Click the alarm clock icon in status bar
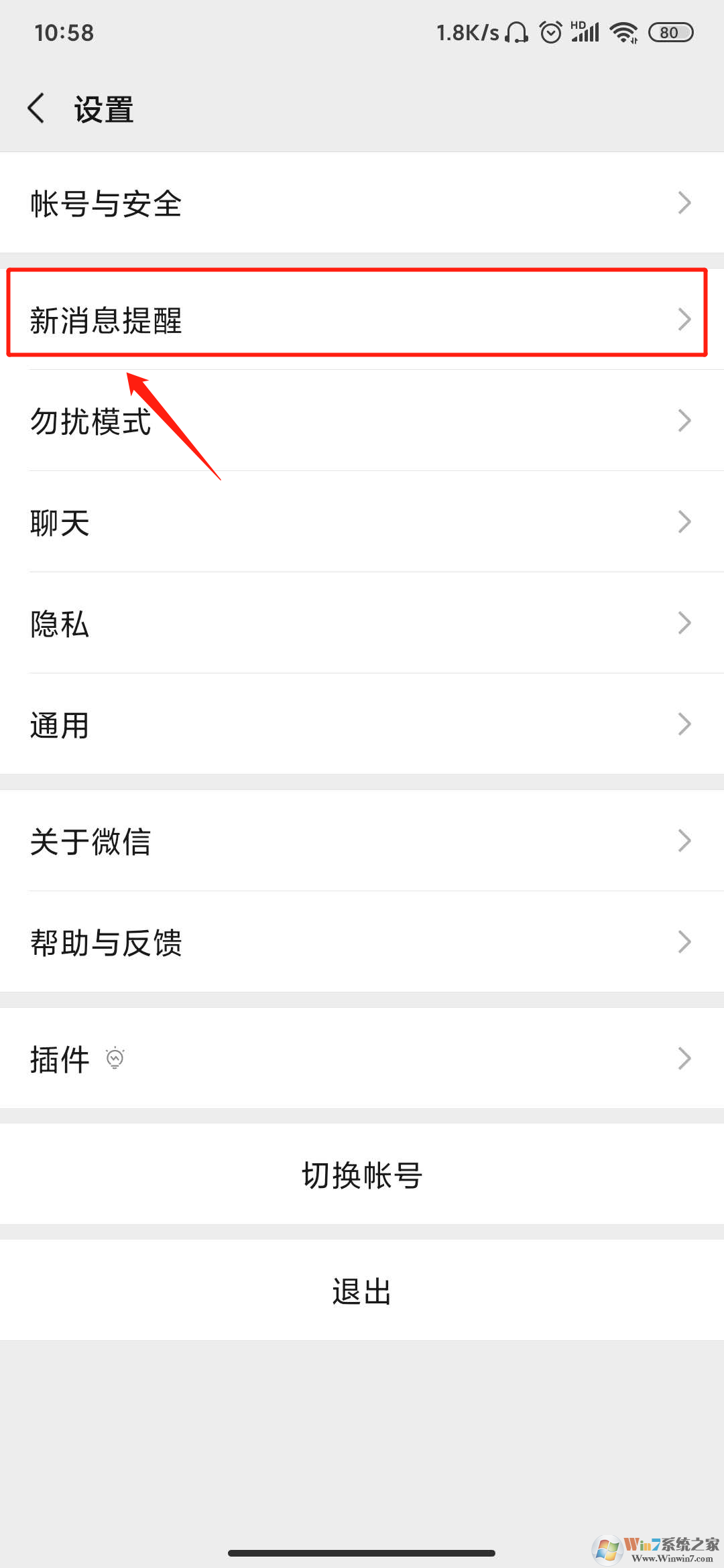724x1568 pixels. (551, 31)
